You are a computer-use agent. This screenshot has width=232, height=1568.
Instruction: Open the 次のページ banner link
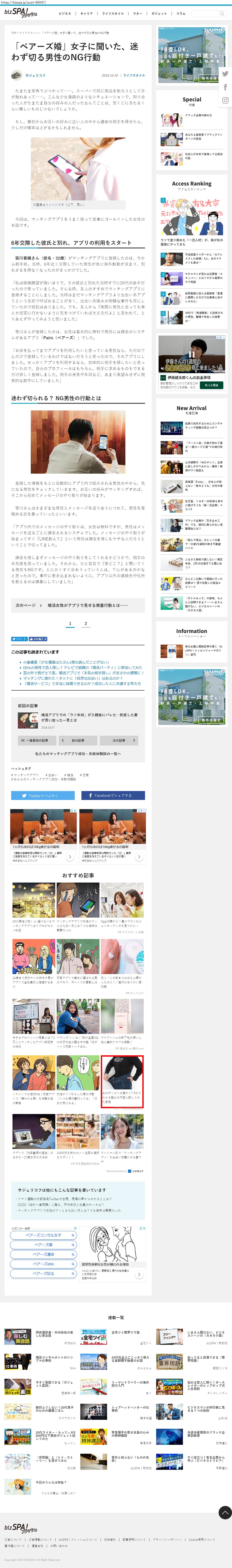pos(78,605)
